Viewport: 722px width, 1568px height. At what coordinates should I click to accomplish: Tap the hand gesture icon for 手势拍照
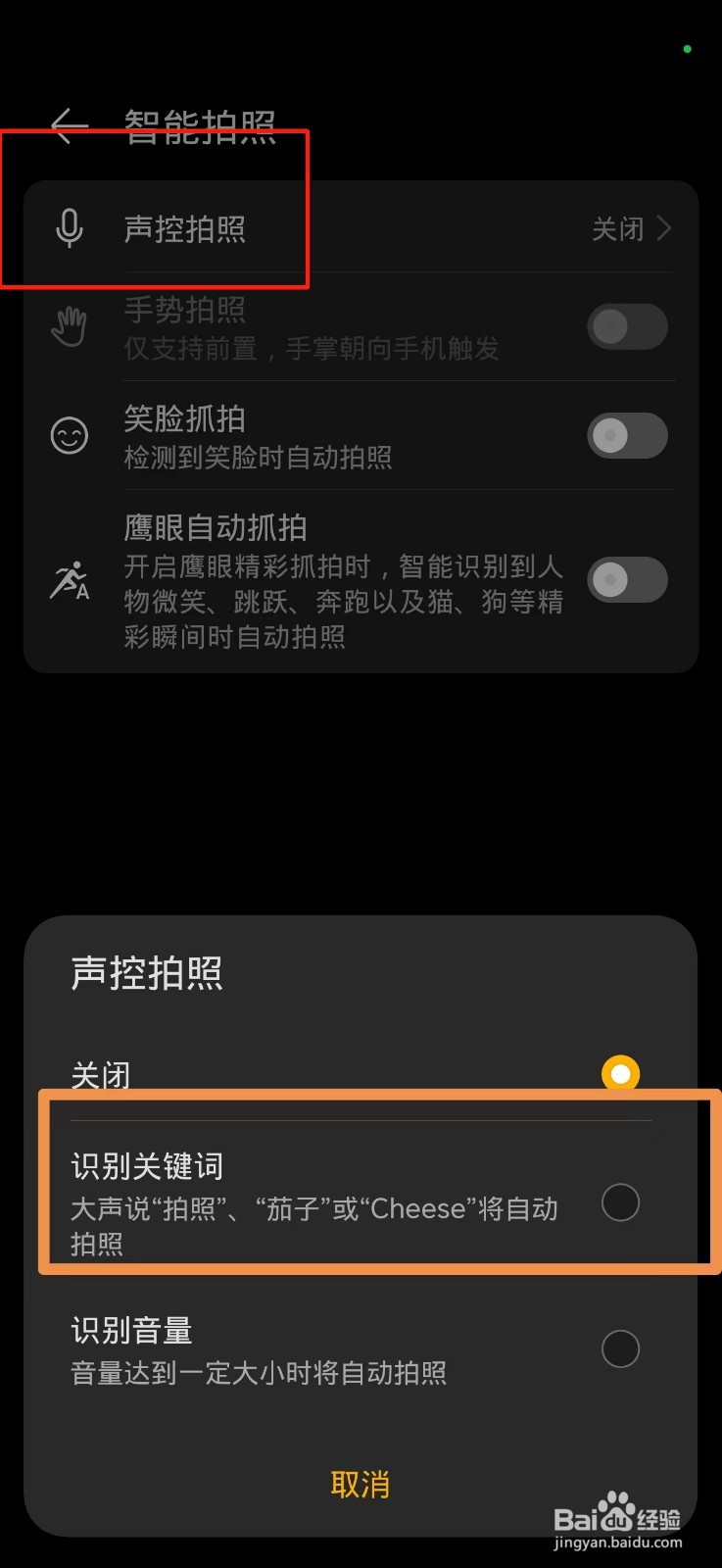[x=70, y=327]
